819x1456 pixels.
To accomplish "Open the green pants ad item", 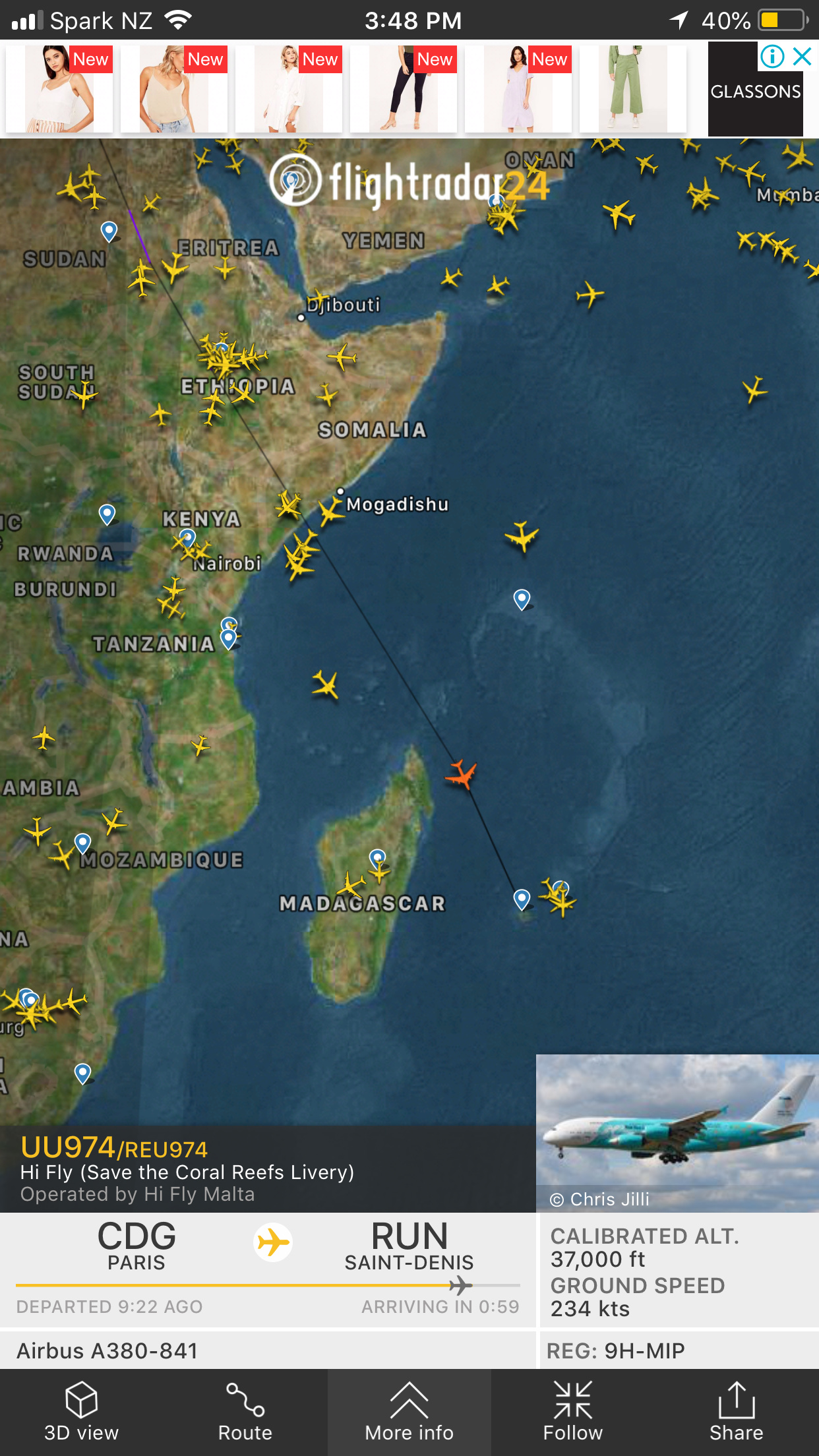I will coord(632,89).
